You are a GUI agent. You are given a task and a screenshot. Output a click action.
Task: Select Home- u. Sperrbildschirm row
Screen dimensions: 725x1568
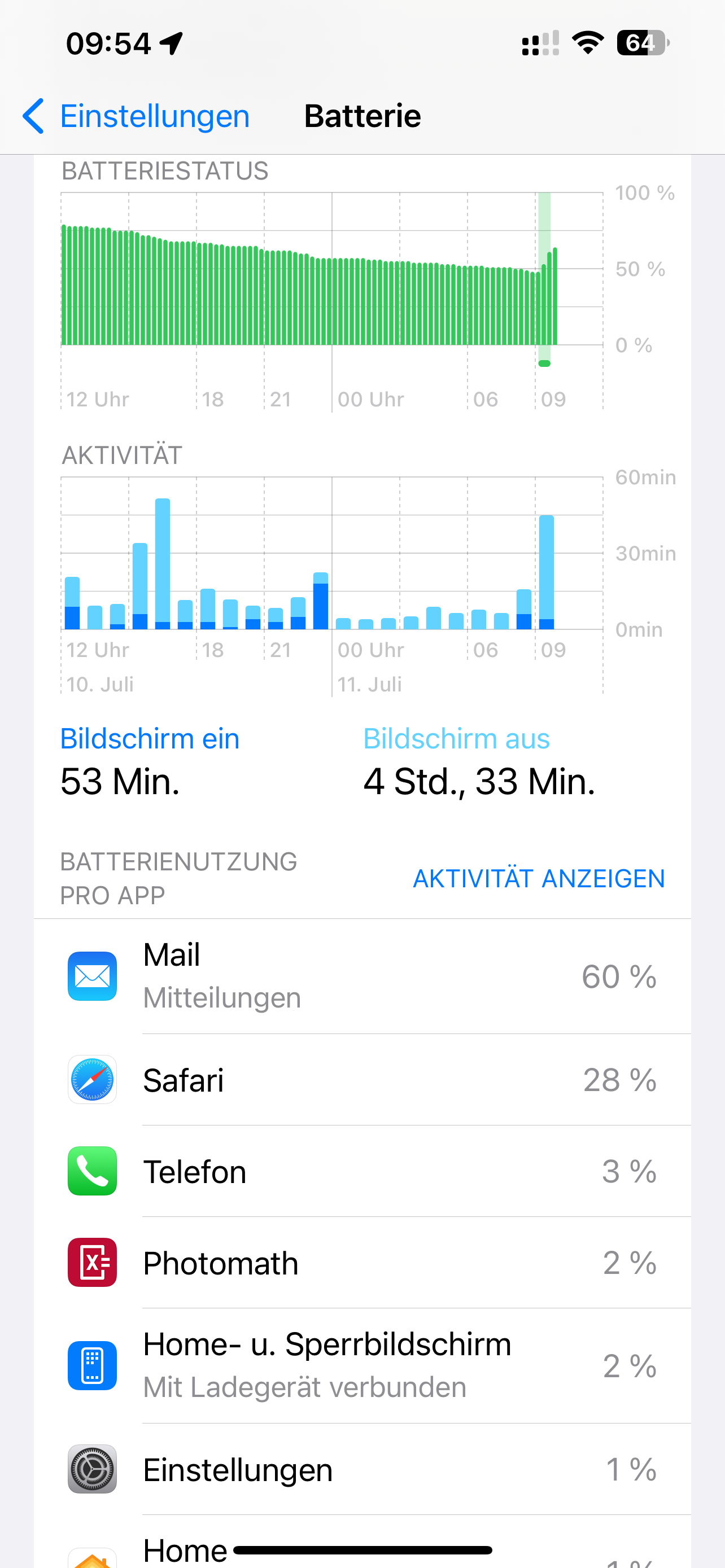(362, 1366)
